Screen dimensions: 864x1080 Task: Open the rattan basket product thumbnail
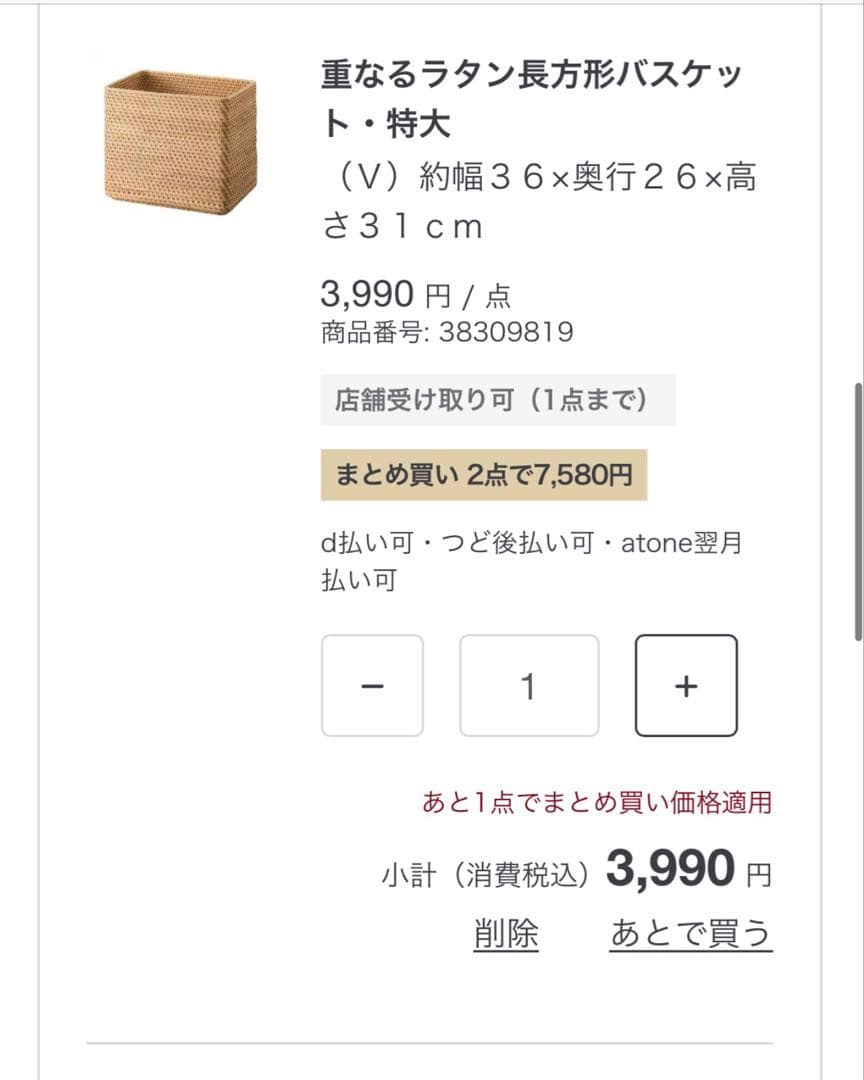[178, 140]
